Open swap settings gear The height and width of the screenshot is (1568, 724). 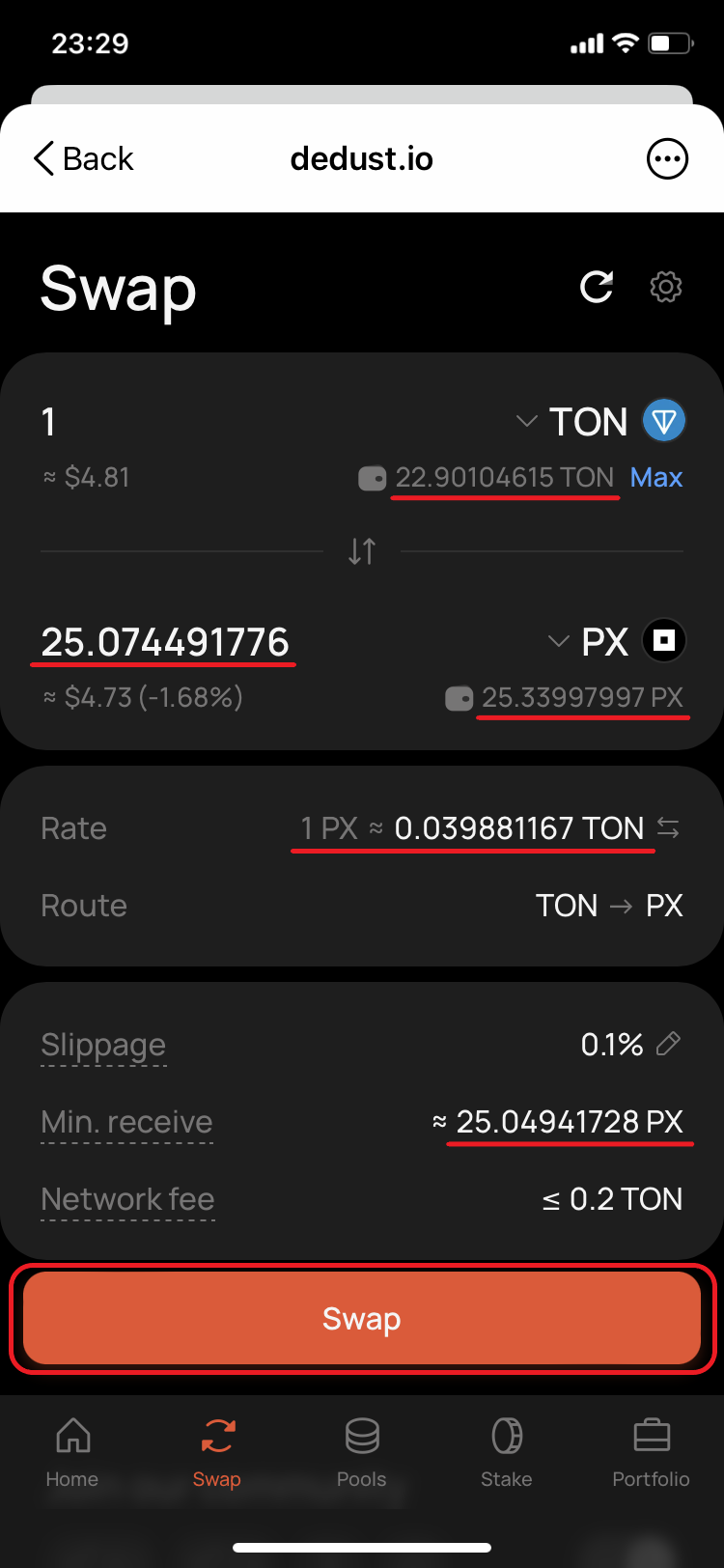(x=666, y=287)
